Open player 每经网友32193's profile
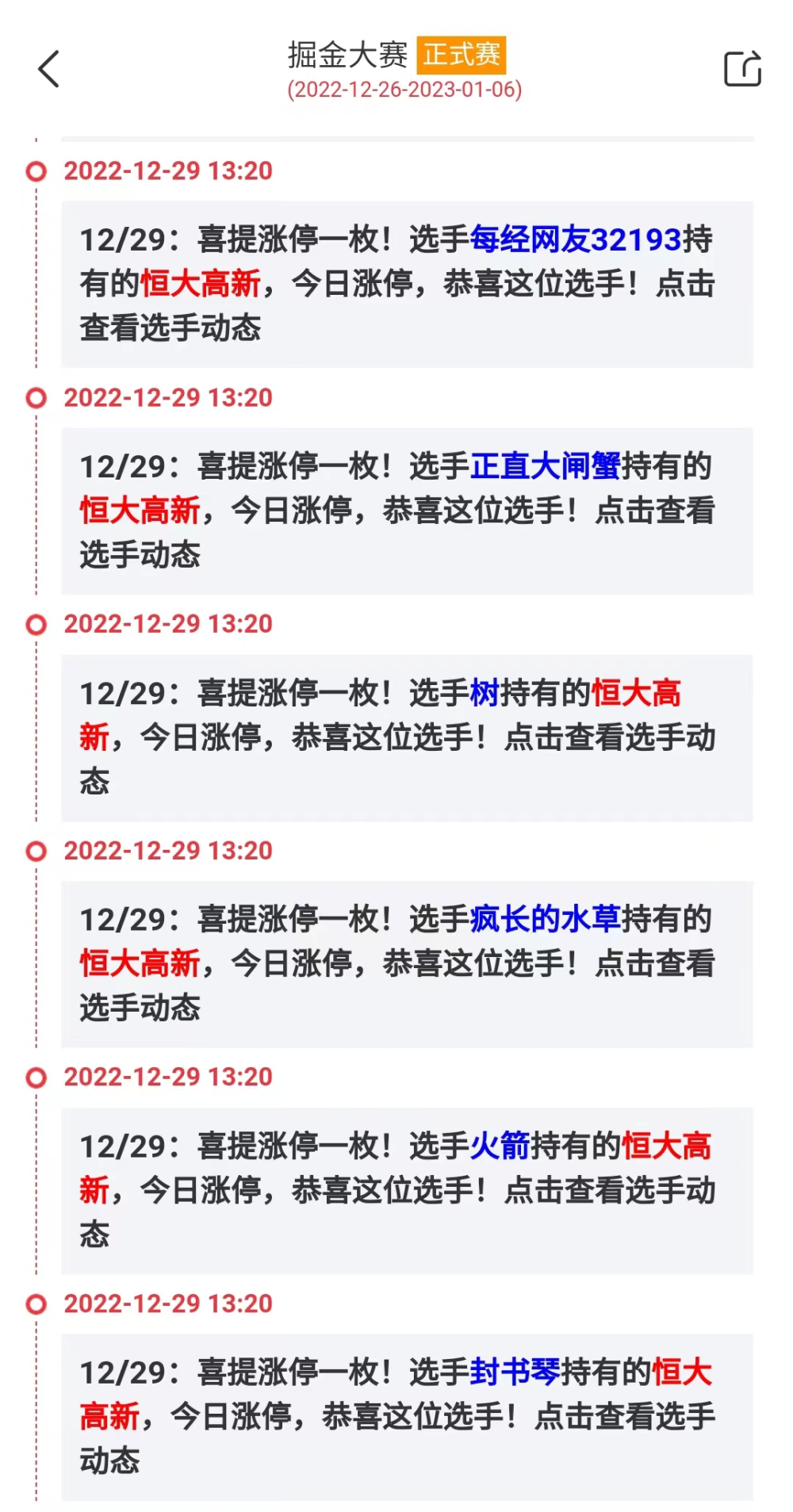The image size is (793, 1512). (x=575, y=239)
